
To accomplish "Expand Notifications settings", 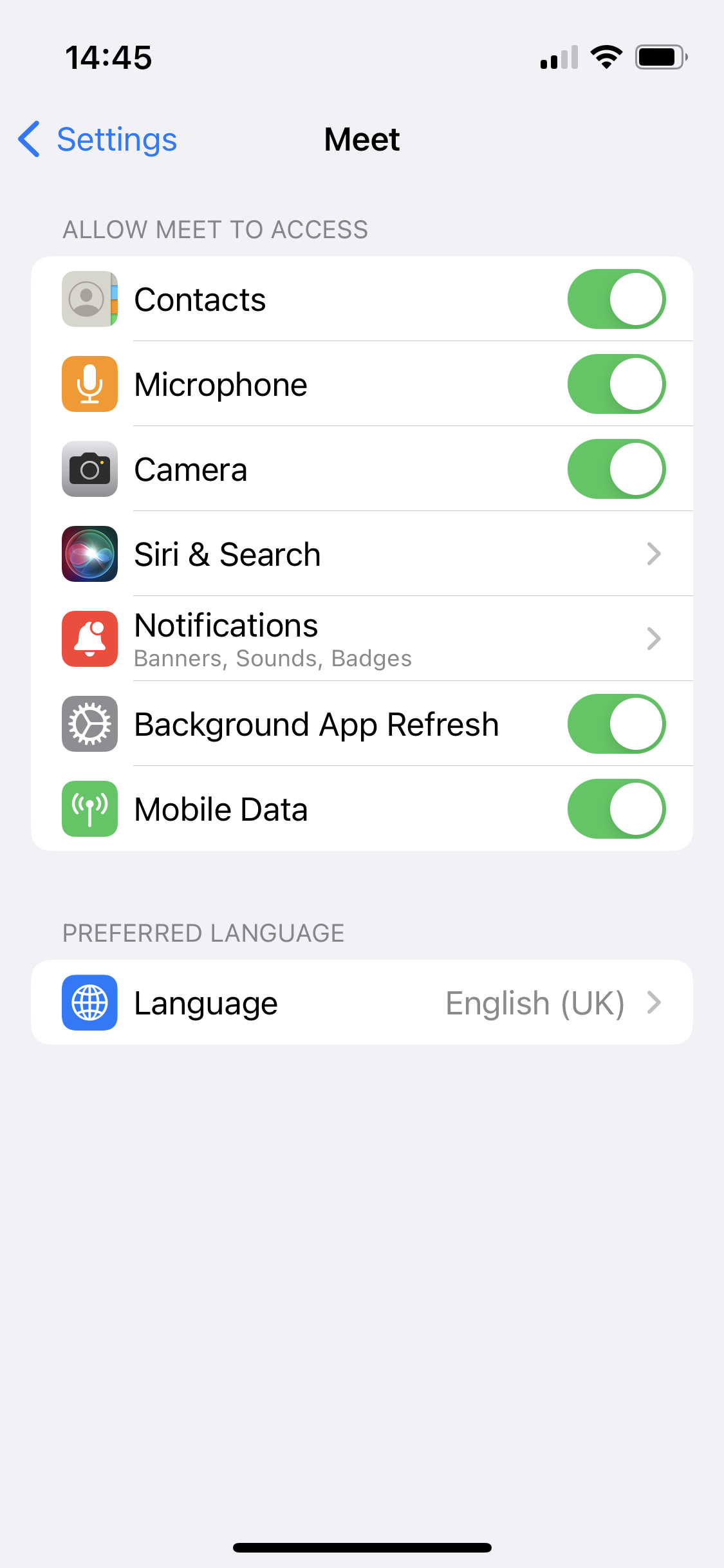I will click(x=362, y=639).
